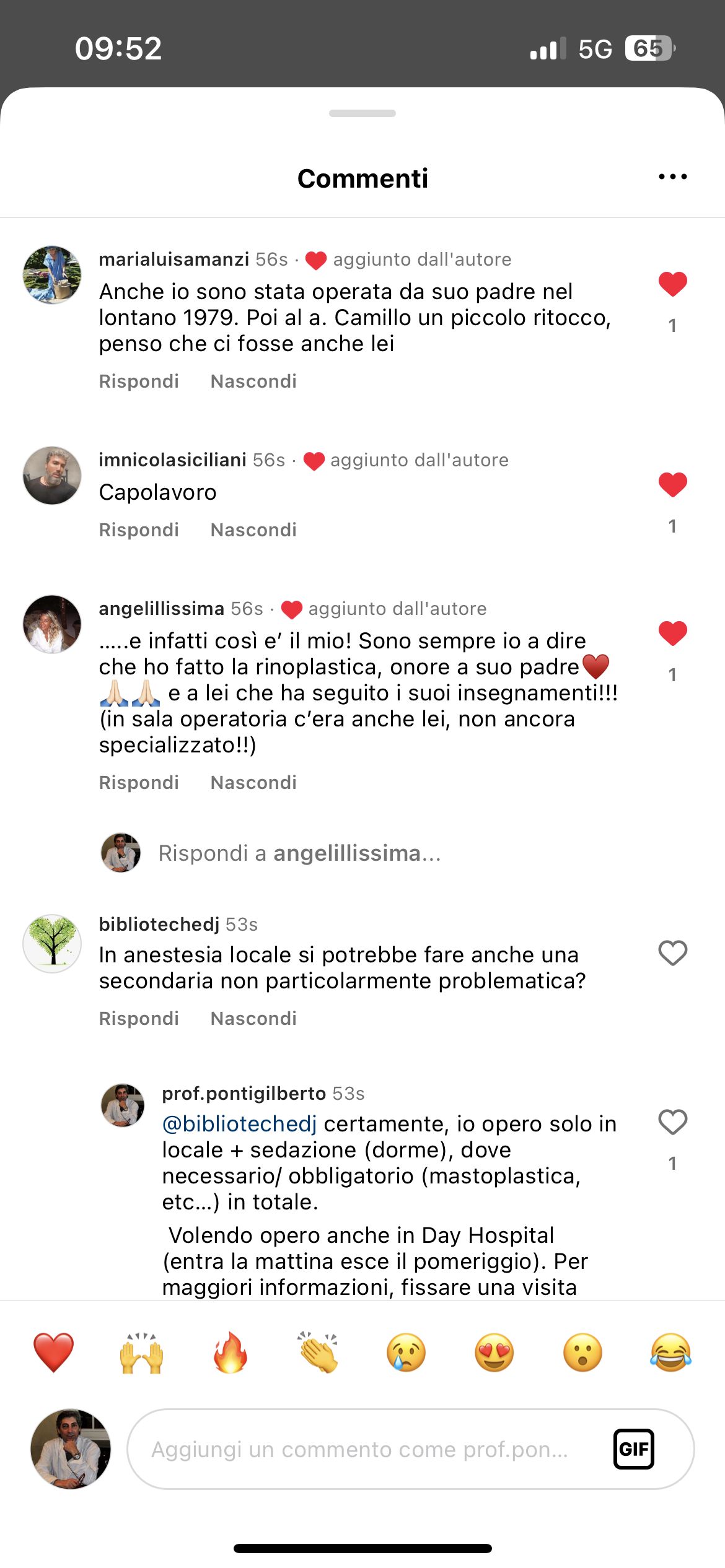
Task: Hide marialuisamanzi's comment with Nascondi
Action: (x=253, y=381)
